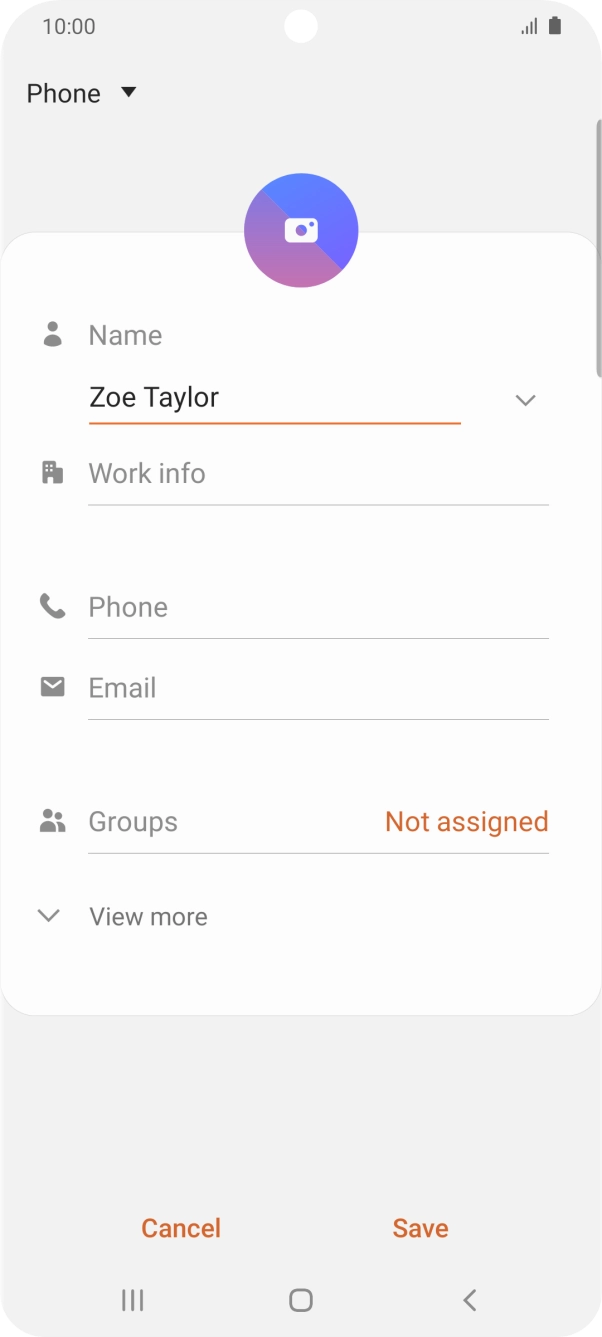Add a contact photo via camera icon
The image size is (602, 1337).
301,230
